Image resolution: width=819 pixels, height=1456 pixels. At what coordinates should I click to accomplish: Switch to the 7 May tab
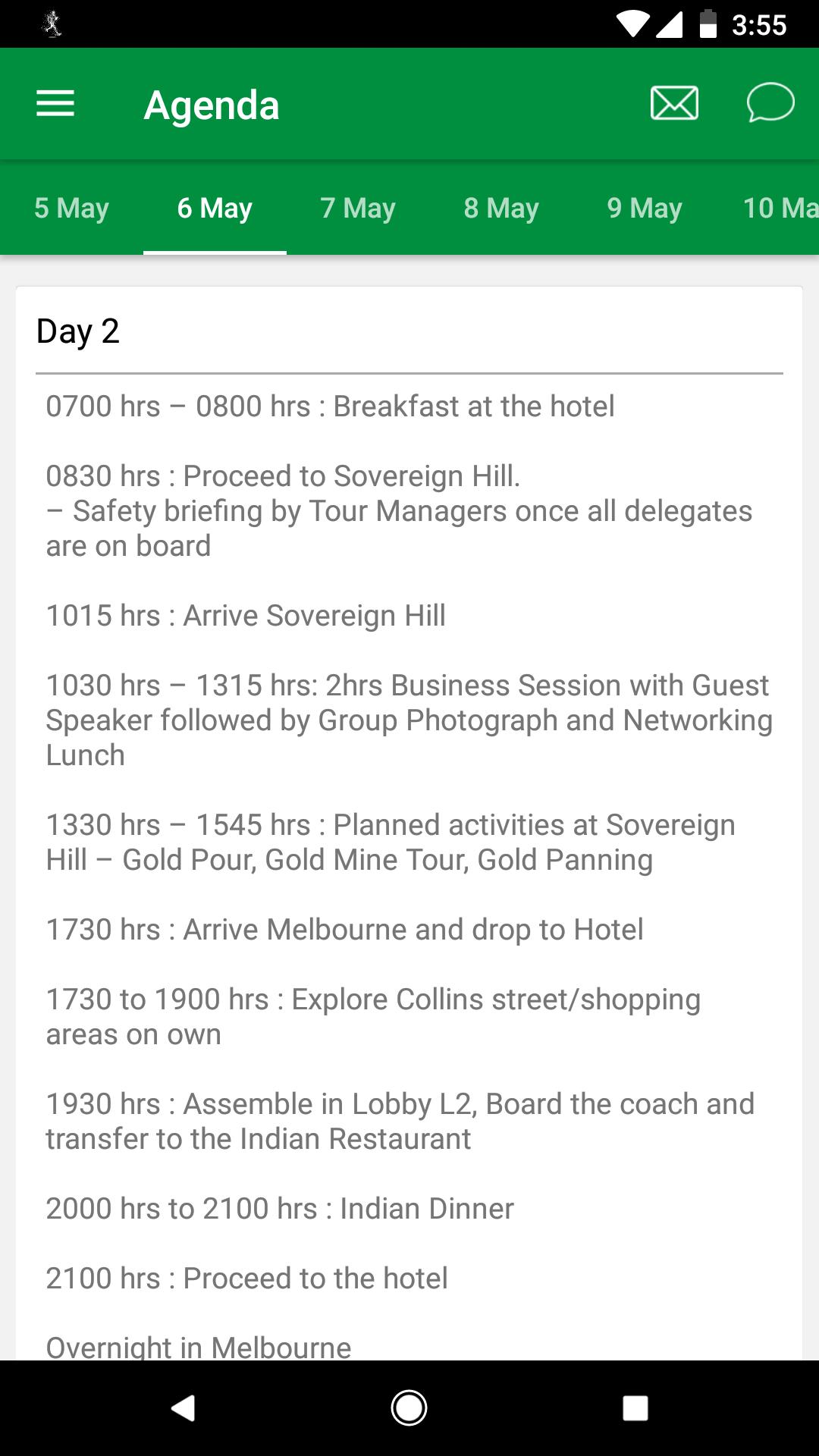point(358,208)
